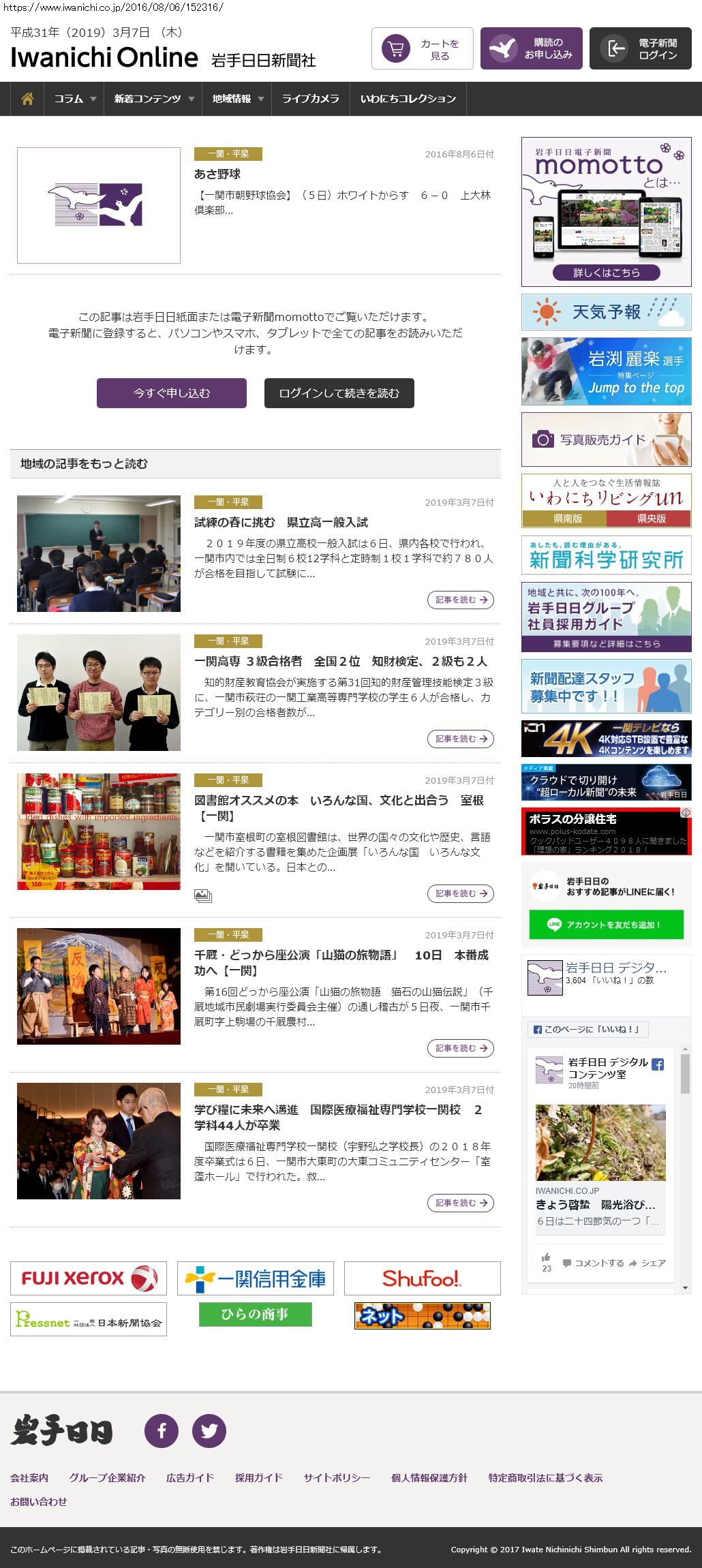This screenshot has height=1568, width=702.
Task: Open お問い合わせ footer link
Action: (x=39, y=1501)
